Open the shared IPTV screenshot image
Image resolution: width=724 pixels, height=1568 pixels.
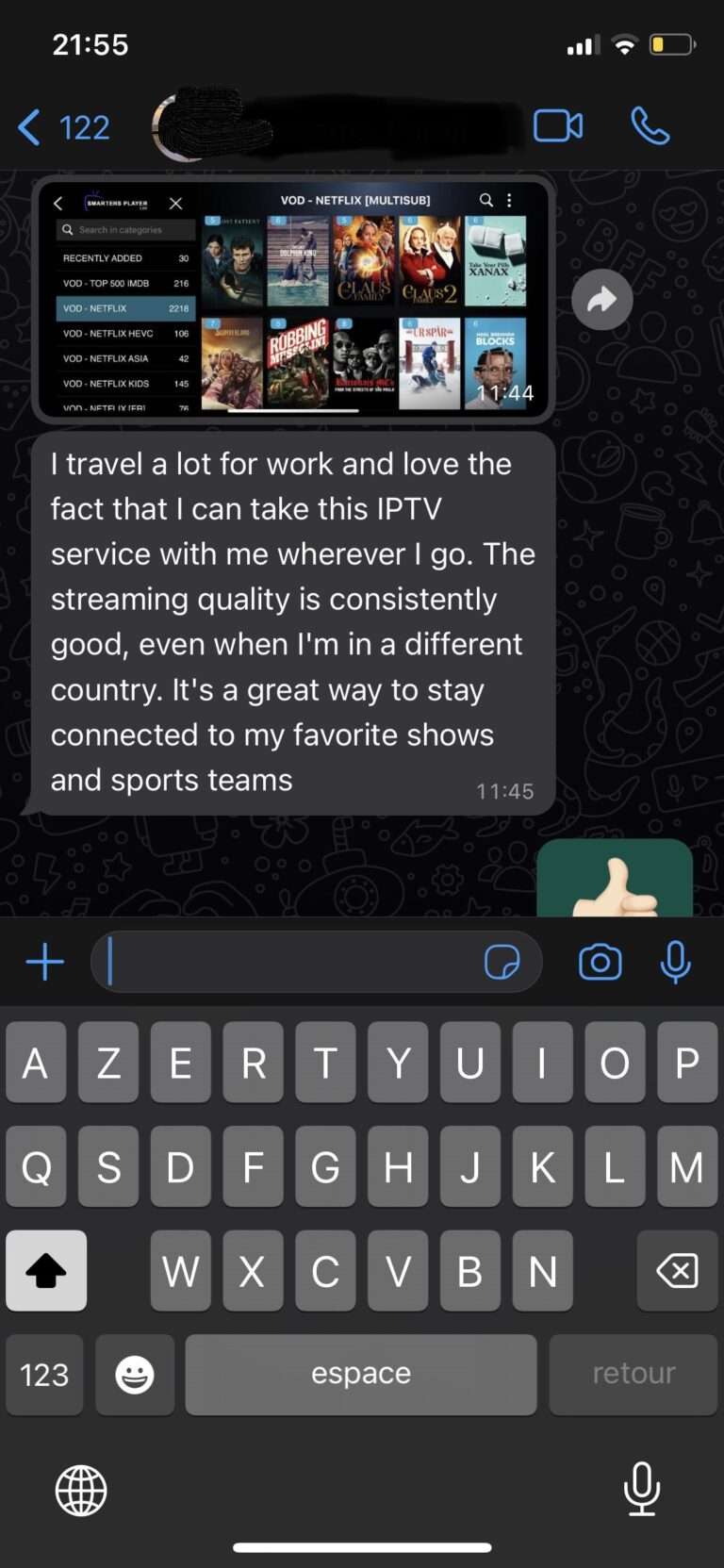292,300
